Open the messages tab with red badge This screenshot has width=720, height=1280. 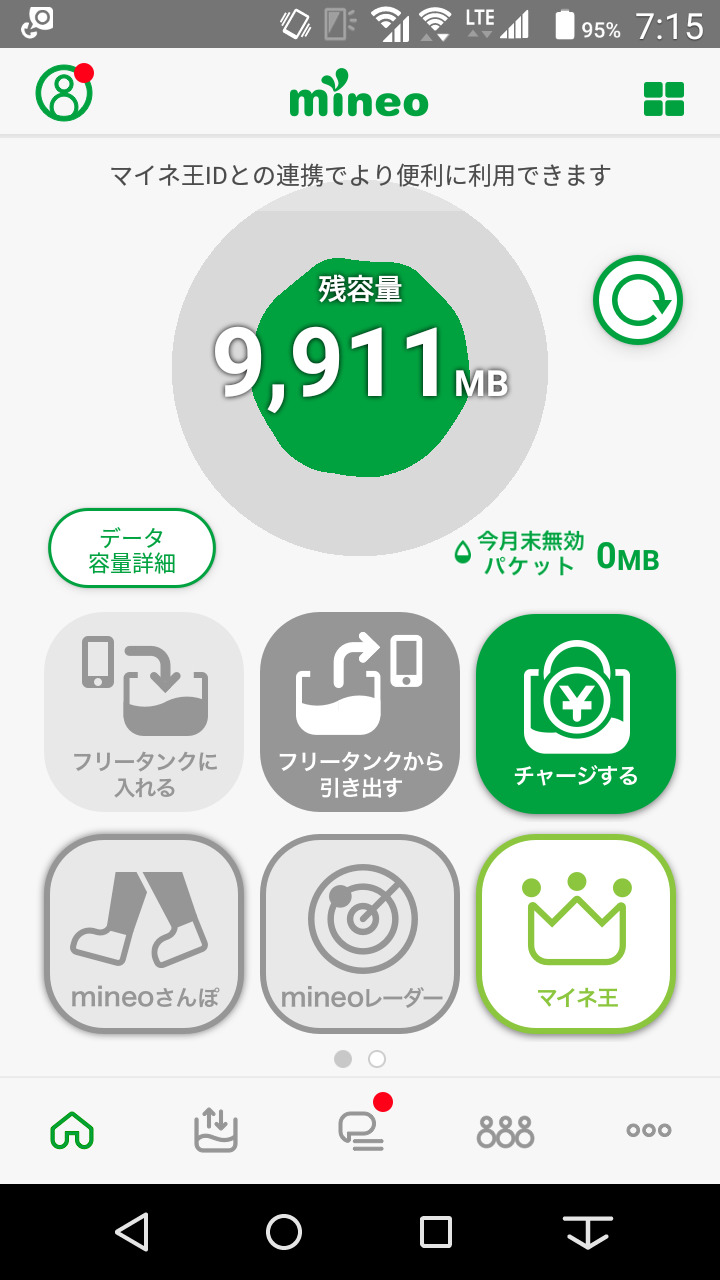tap(361, 1129)
